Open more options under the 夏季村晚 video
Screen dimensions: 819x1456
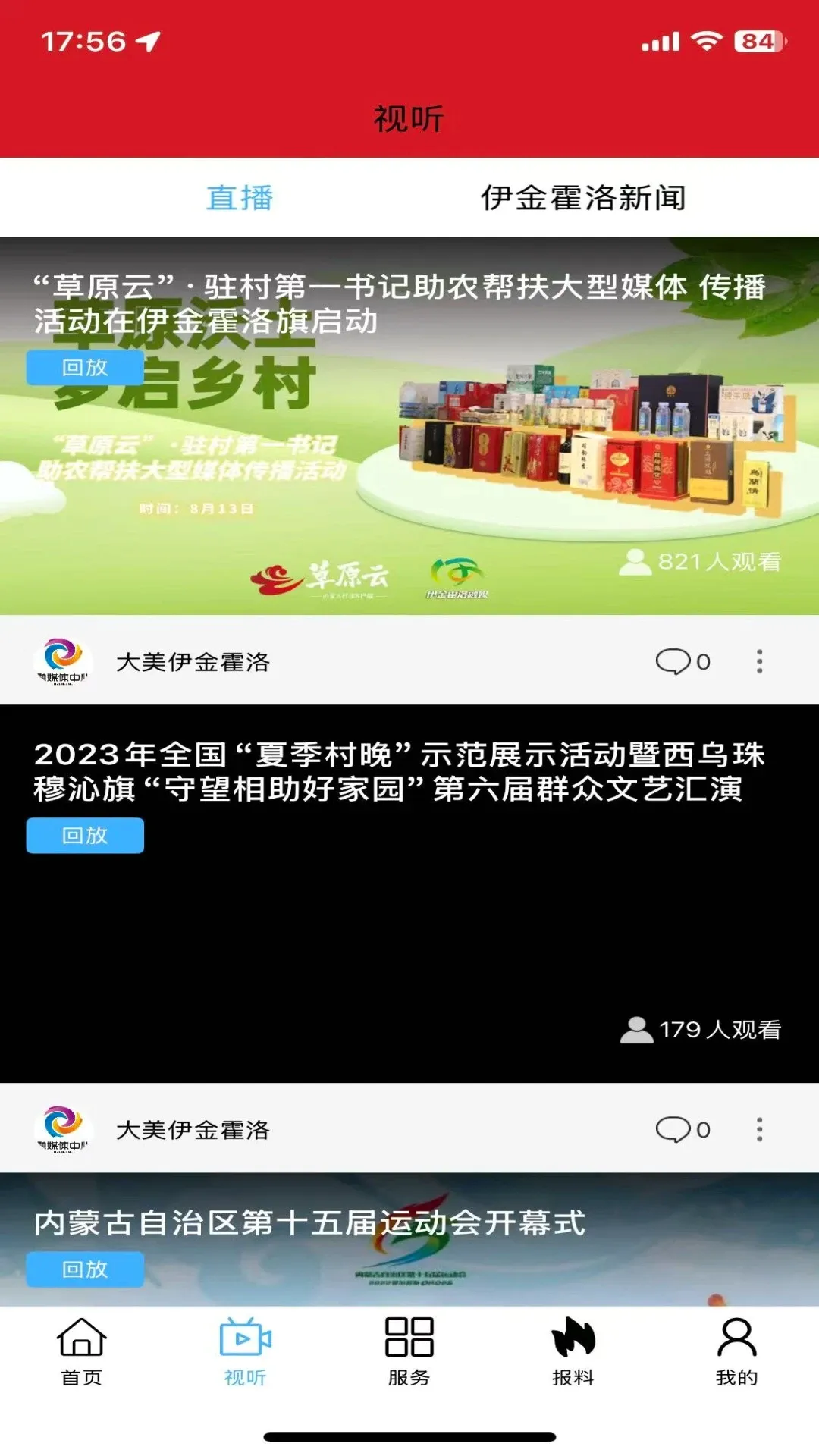759,1129
